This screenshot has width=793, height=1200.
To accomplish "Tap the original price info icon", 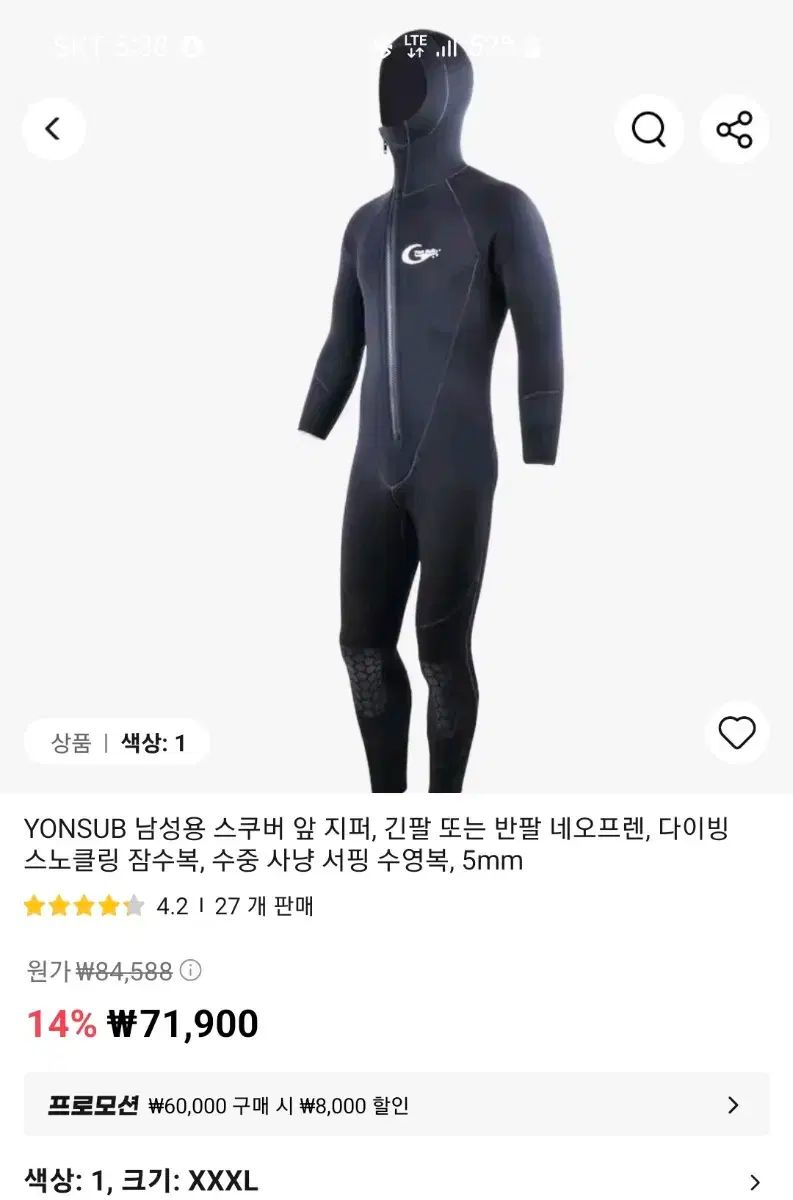I will click(x=190, y=970).
